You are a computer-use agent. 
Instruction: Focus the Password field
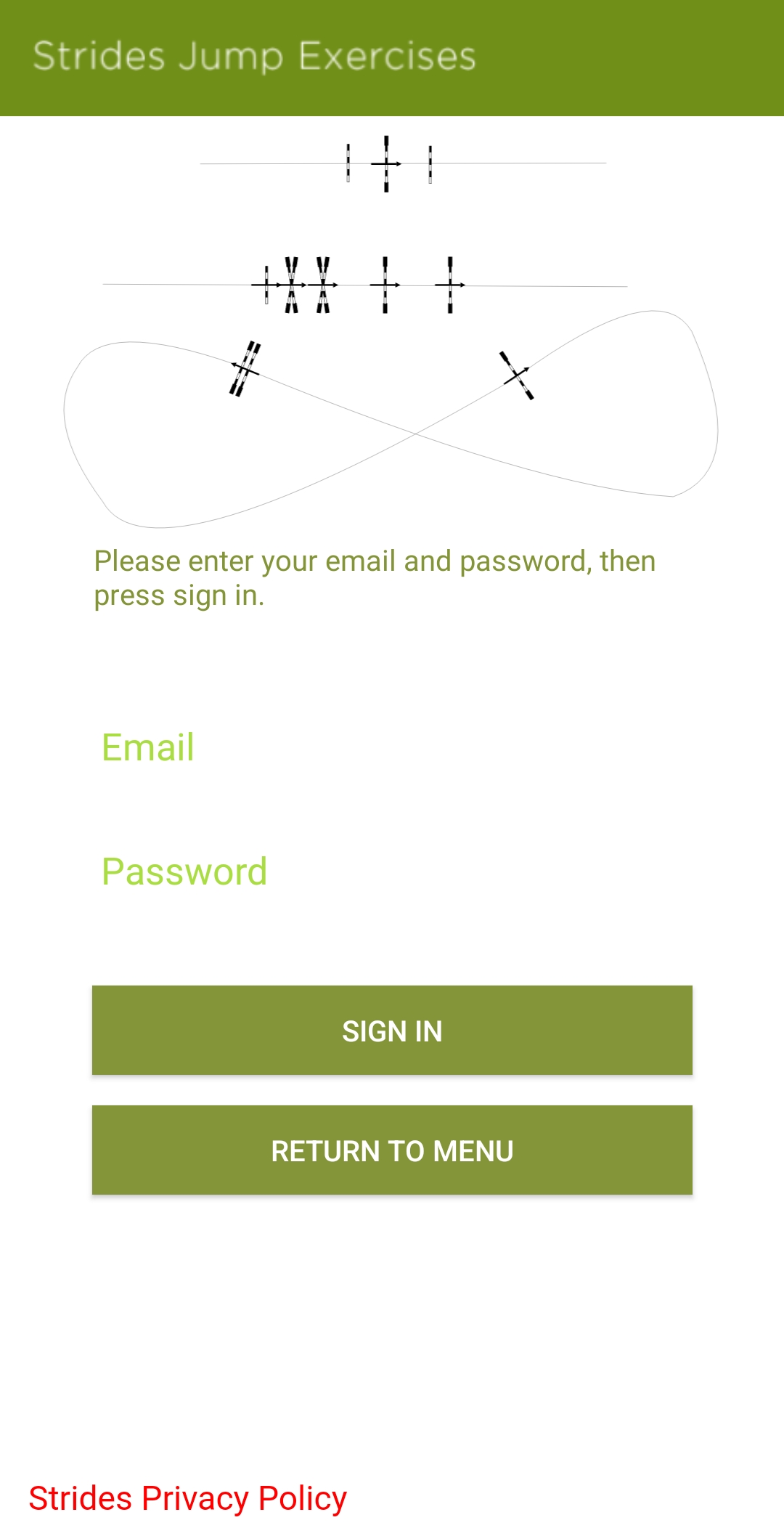click(392, 871)
